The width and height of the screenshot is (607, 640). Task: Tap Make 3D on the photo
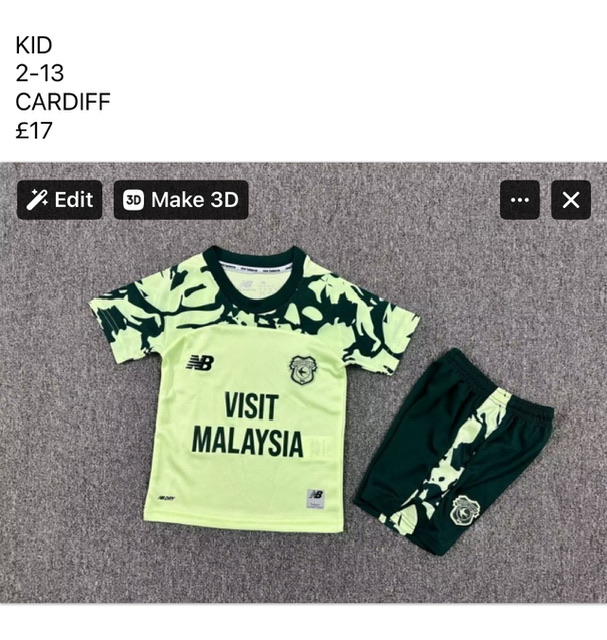[x=181, y=200]
